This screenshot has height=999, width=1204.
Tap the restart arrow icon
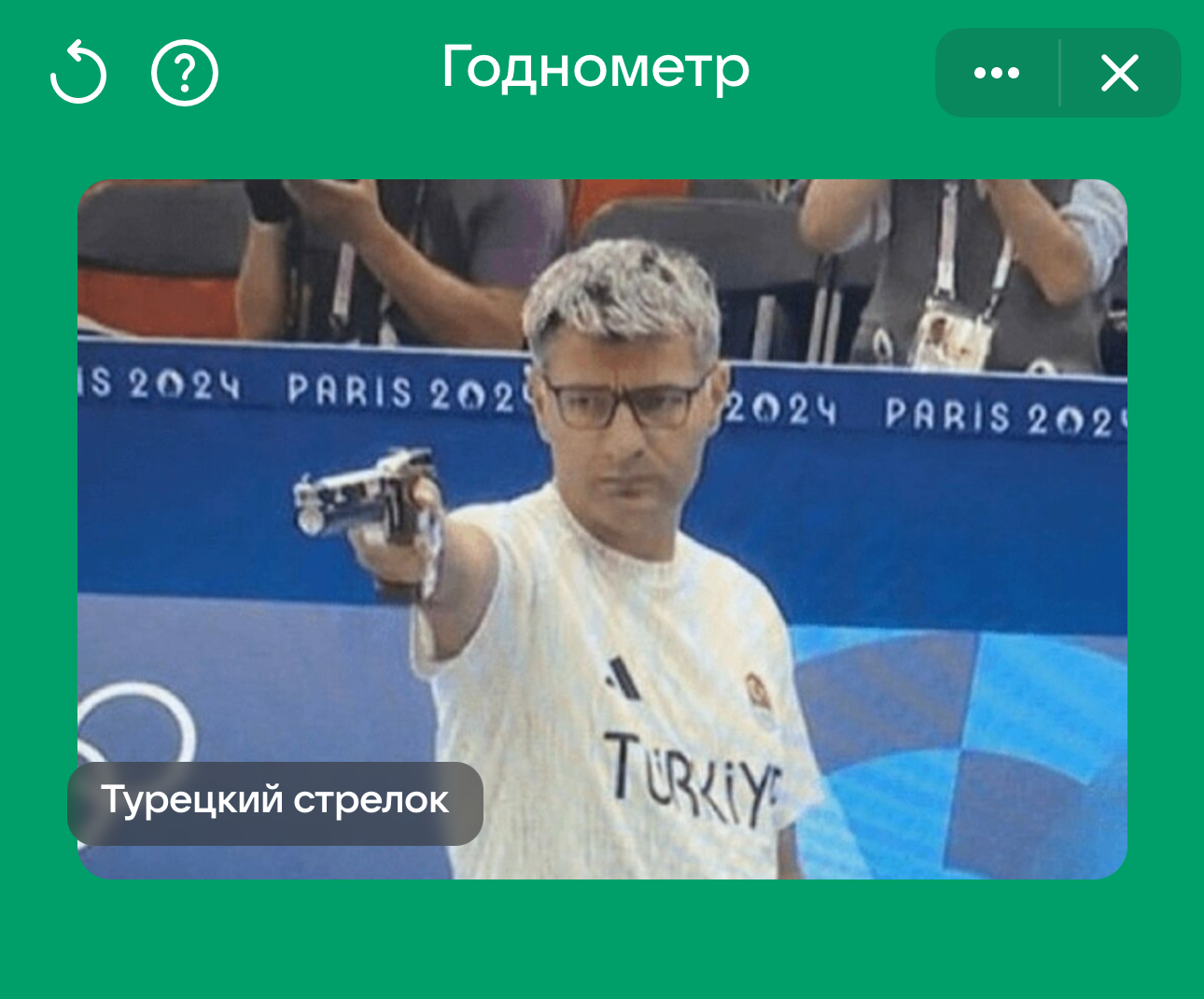(78, 72)
